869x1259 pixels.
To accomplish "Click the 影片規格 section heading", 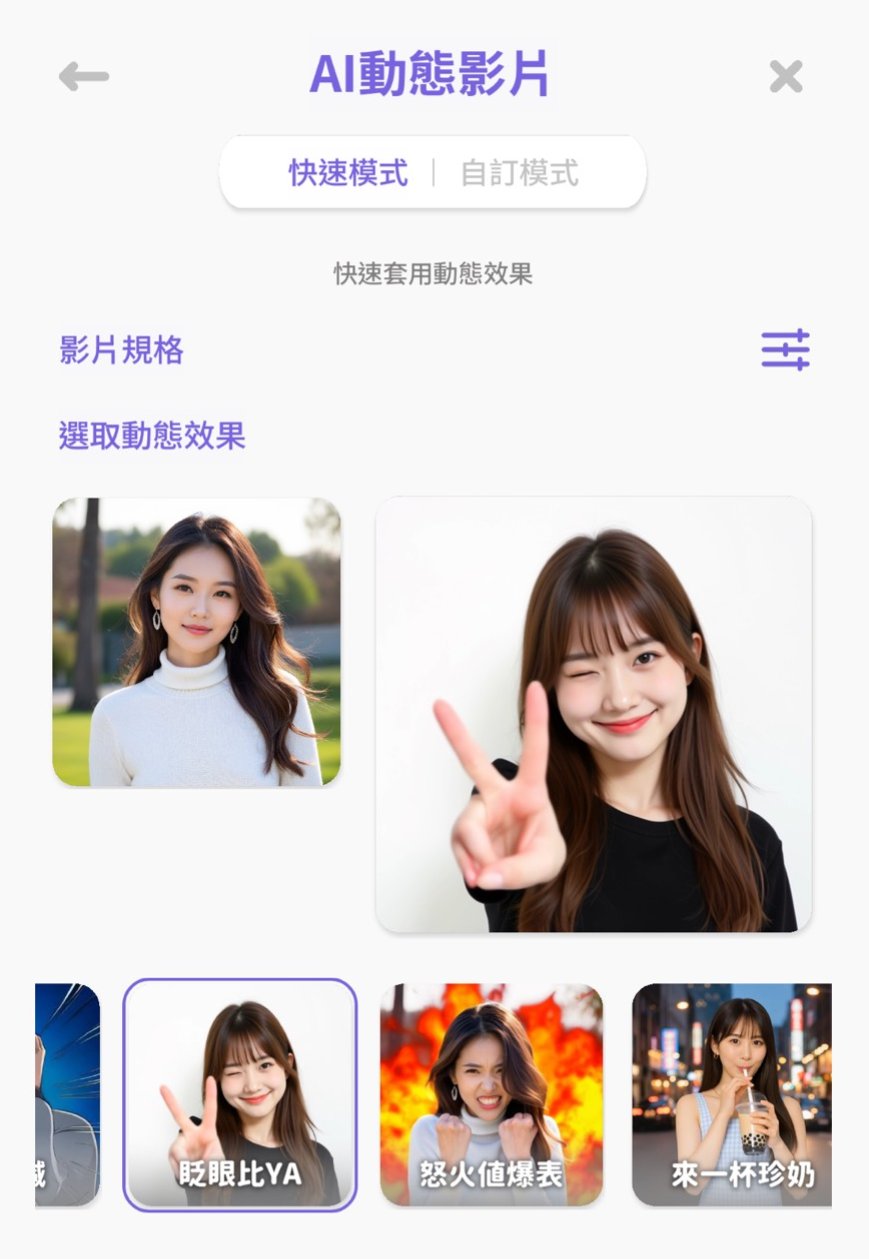I will point(119,352).
